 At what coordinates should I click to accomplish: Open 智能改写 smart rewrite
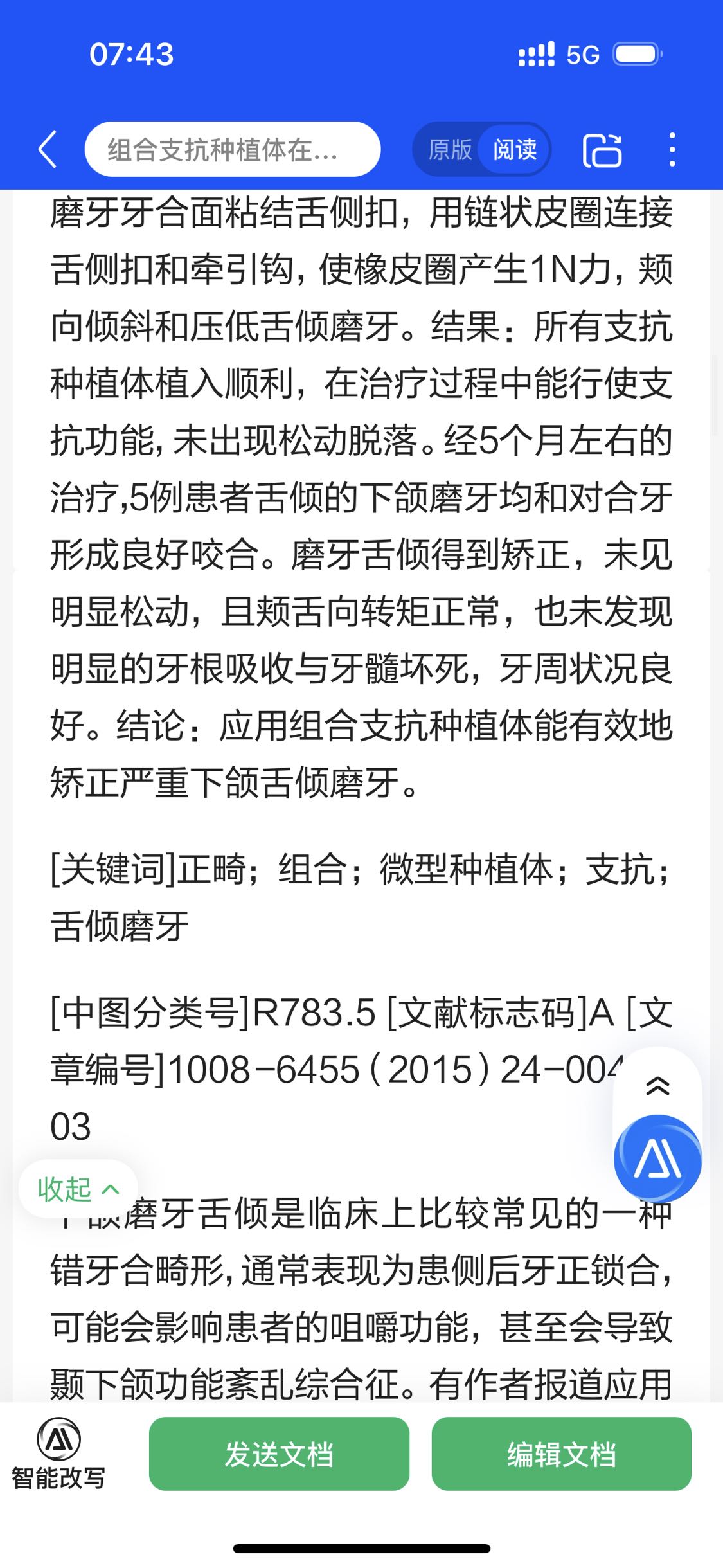coord(58,1454)
